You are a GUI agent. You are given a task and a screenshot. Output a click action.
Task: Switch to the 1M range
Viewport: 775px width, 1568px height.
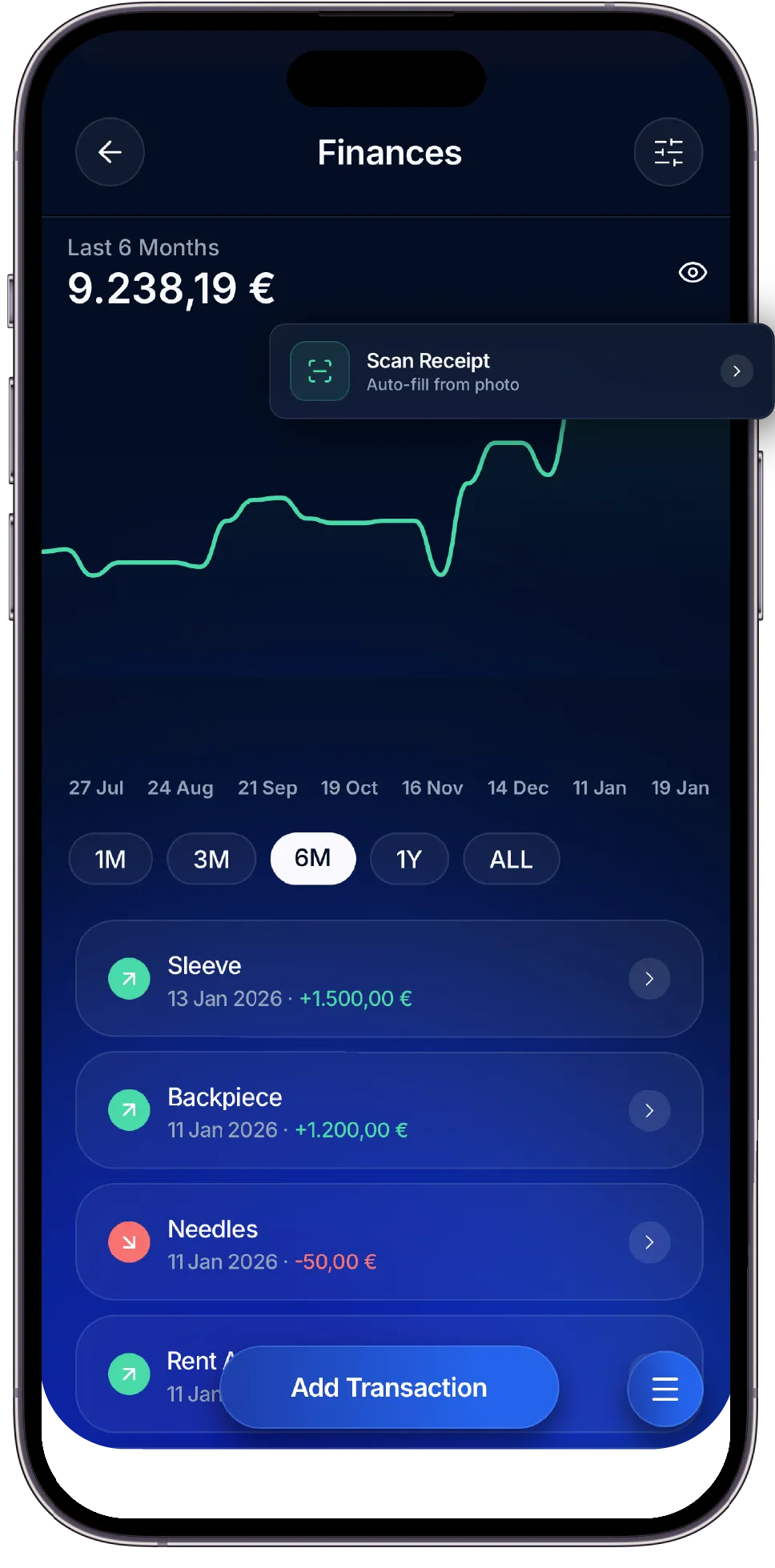click(x=110, y=859)
